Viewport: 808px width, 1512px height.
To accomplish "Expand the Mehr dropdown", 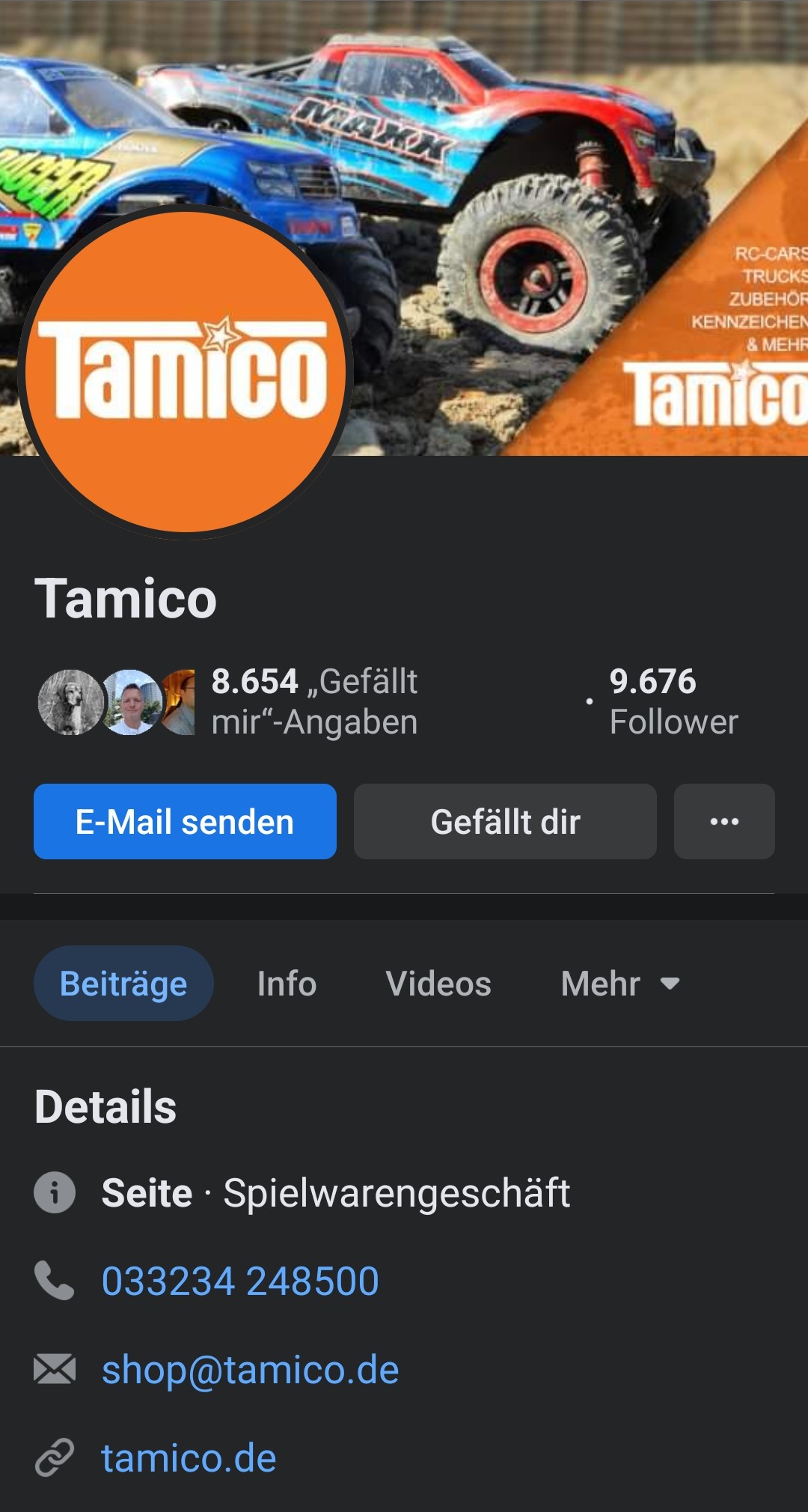I will pyautogui.click(x=620, y=983).
